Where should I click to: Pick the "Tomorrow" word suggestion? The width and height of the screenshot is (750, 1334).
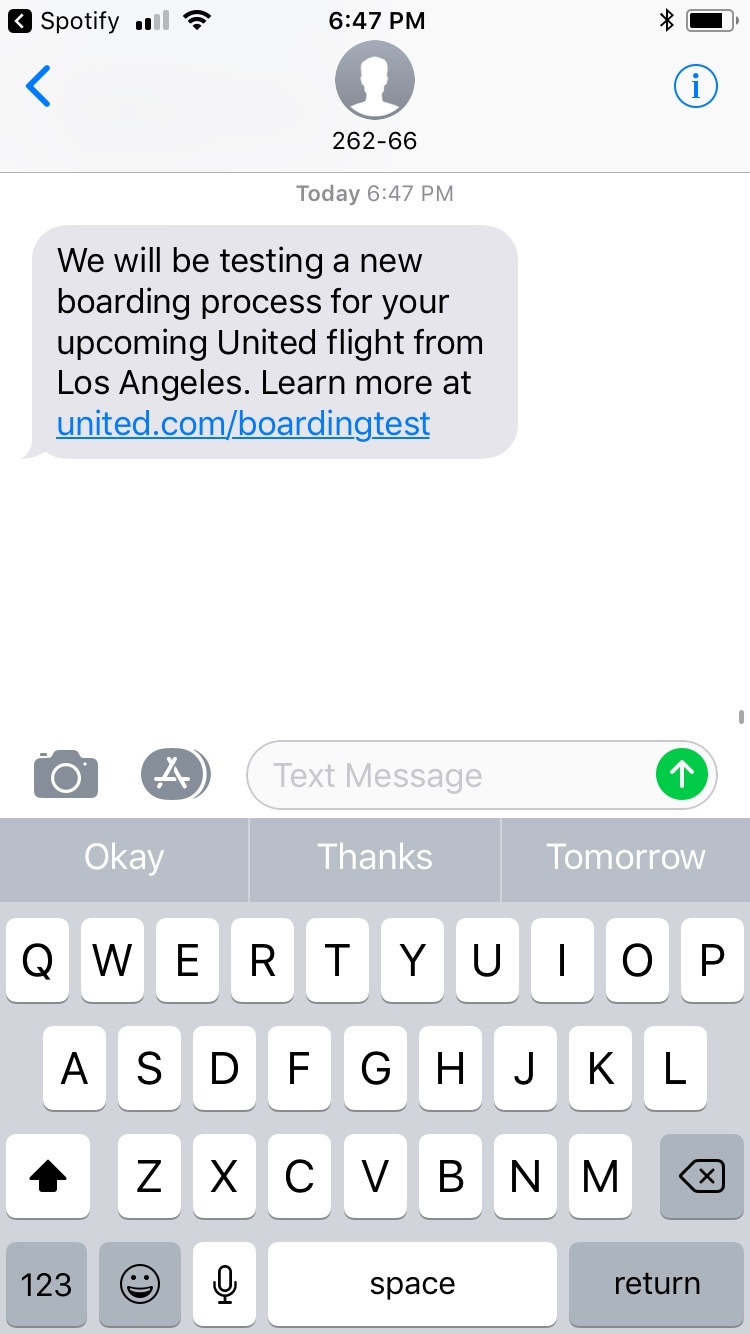[626, 857]
